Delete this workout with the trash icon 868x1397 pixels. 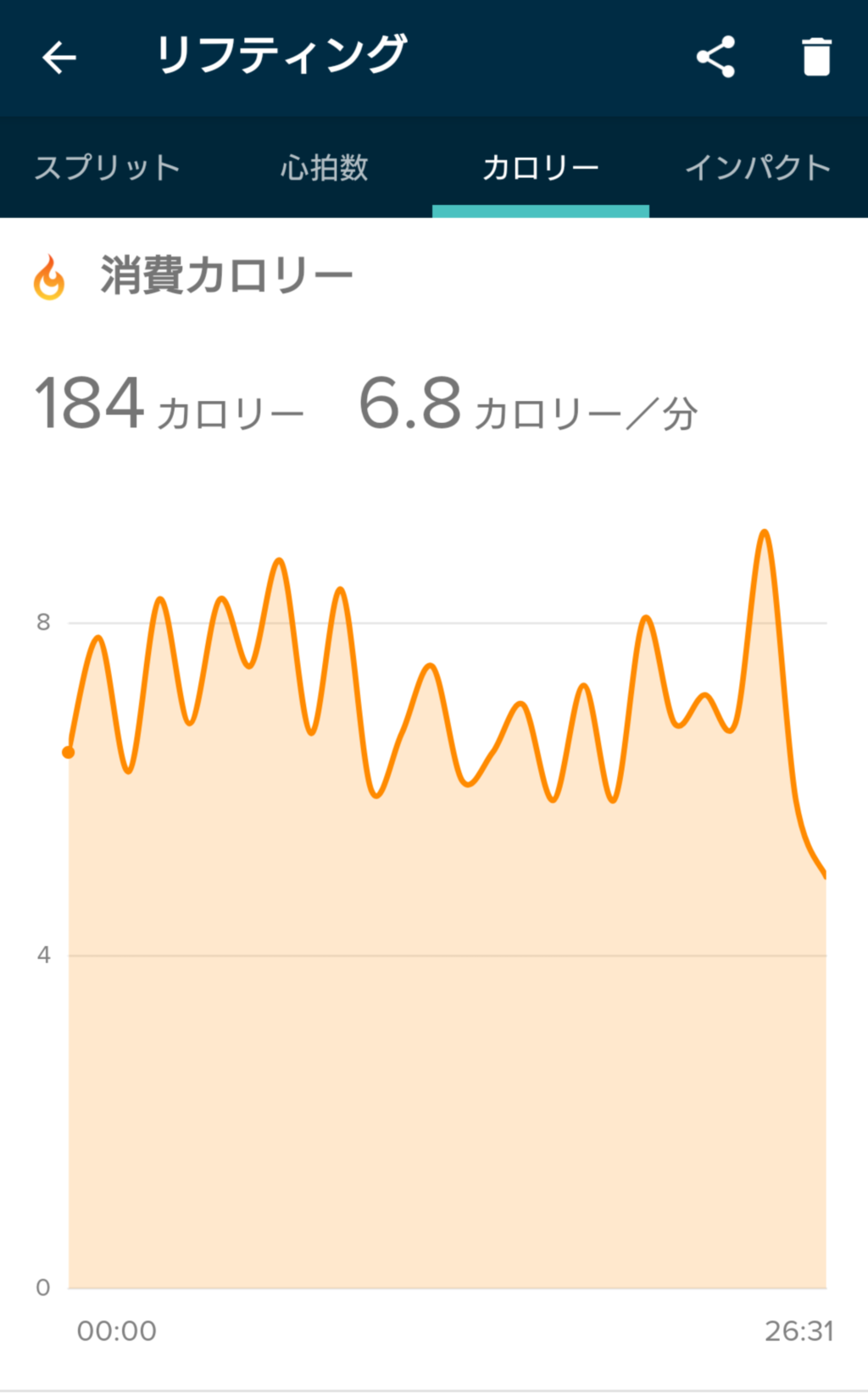[x=815, y=58]
